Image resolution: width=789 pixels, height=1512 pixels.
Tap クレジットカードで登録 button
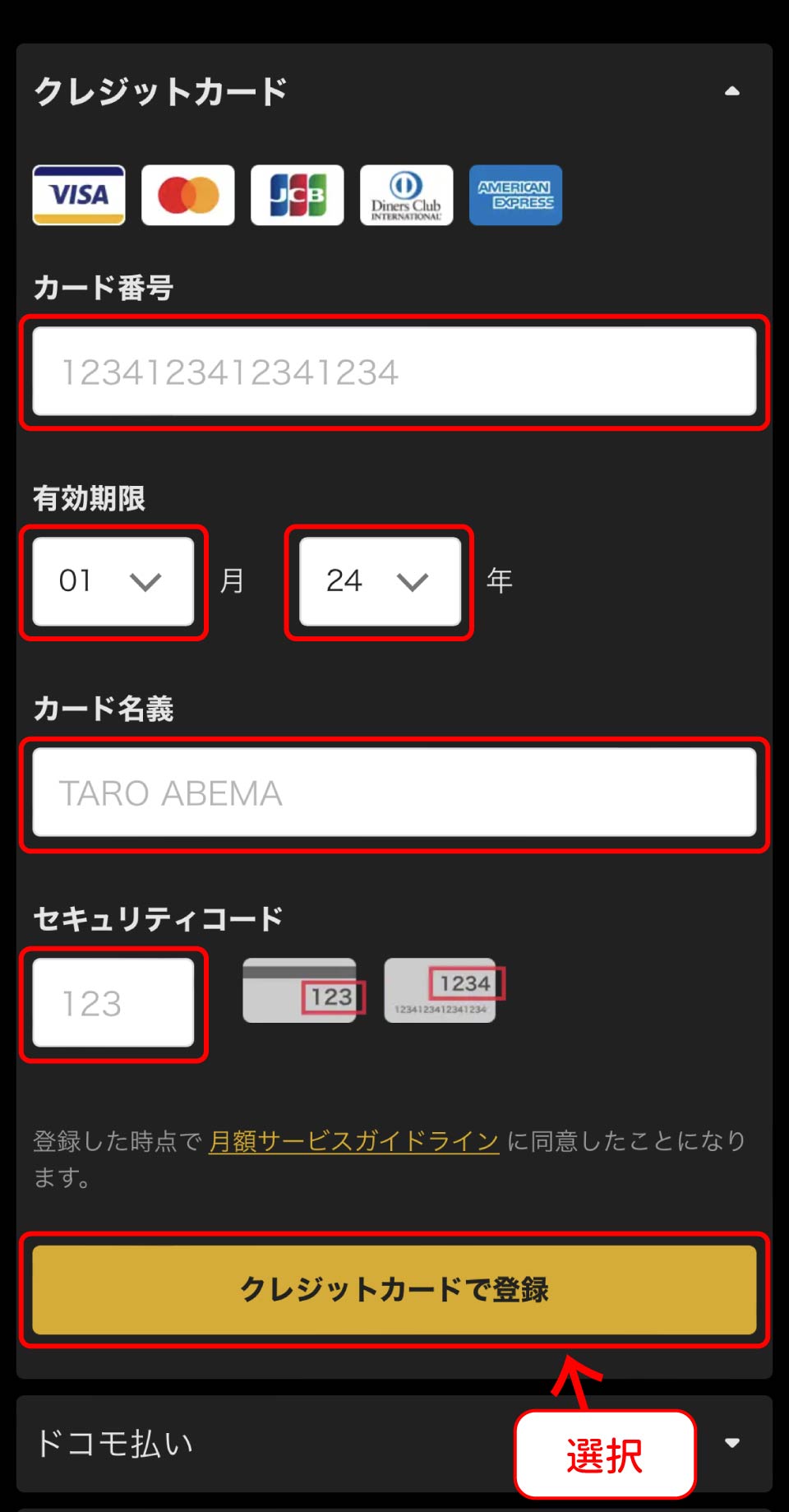(x=394, y=1289)
